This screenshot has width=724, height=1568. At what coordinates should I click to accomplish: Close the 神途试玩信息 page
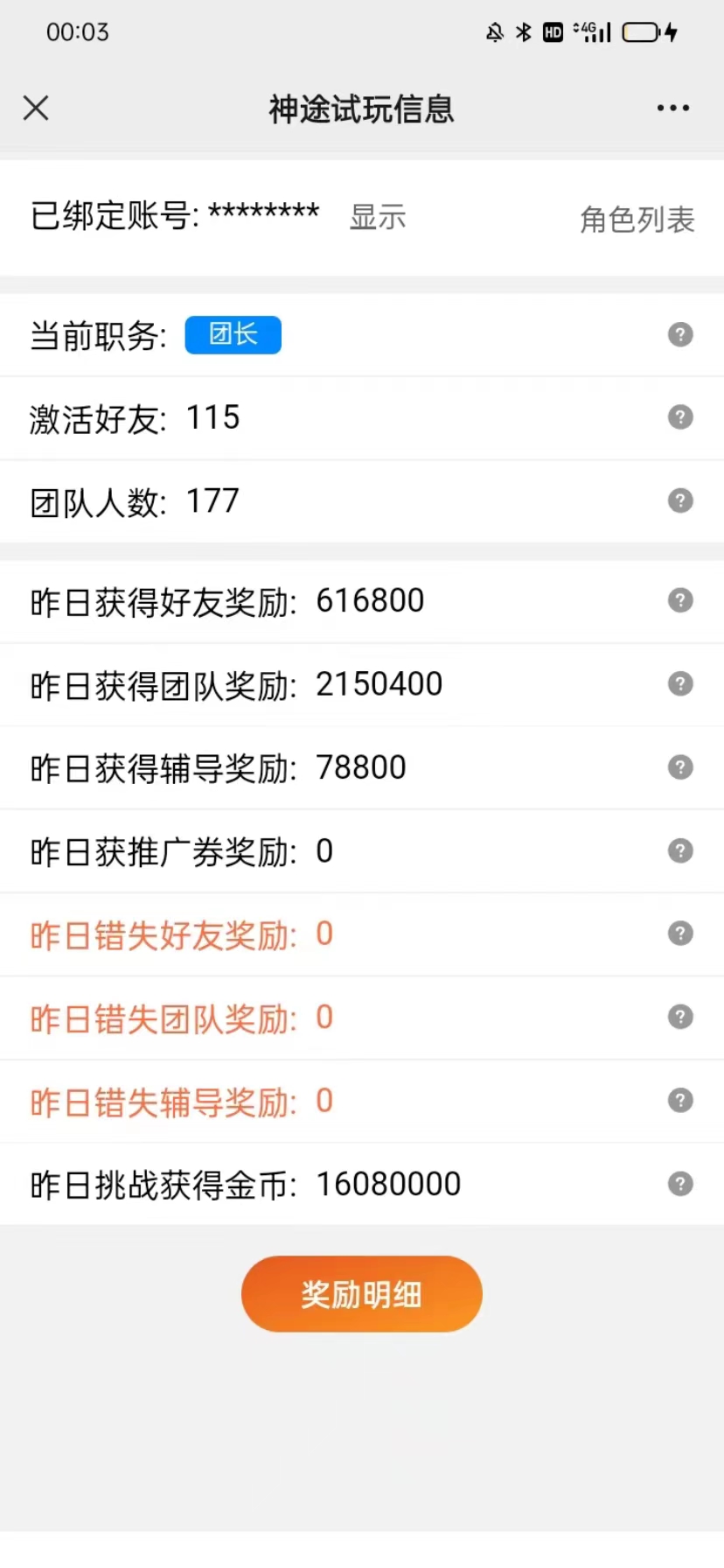click(36, 108)
